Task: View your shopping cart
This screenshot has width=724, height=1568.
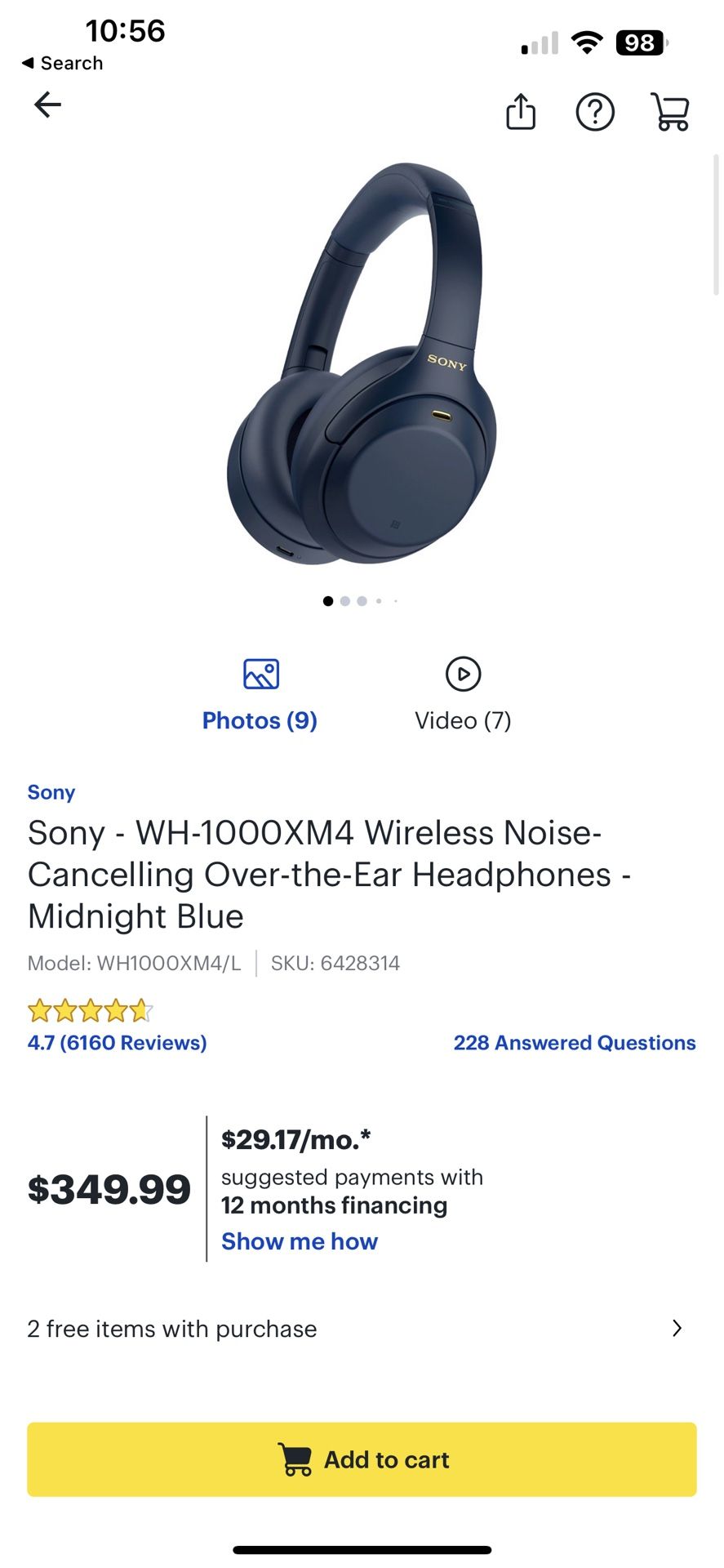Action: [x=669, y=112]
